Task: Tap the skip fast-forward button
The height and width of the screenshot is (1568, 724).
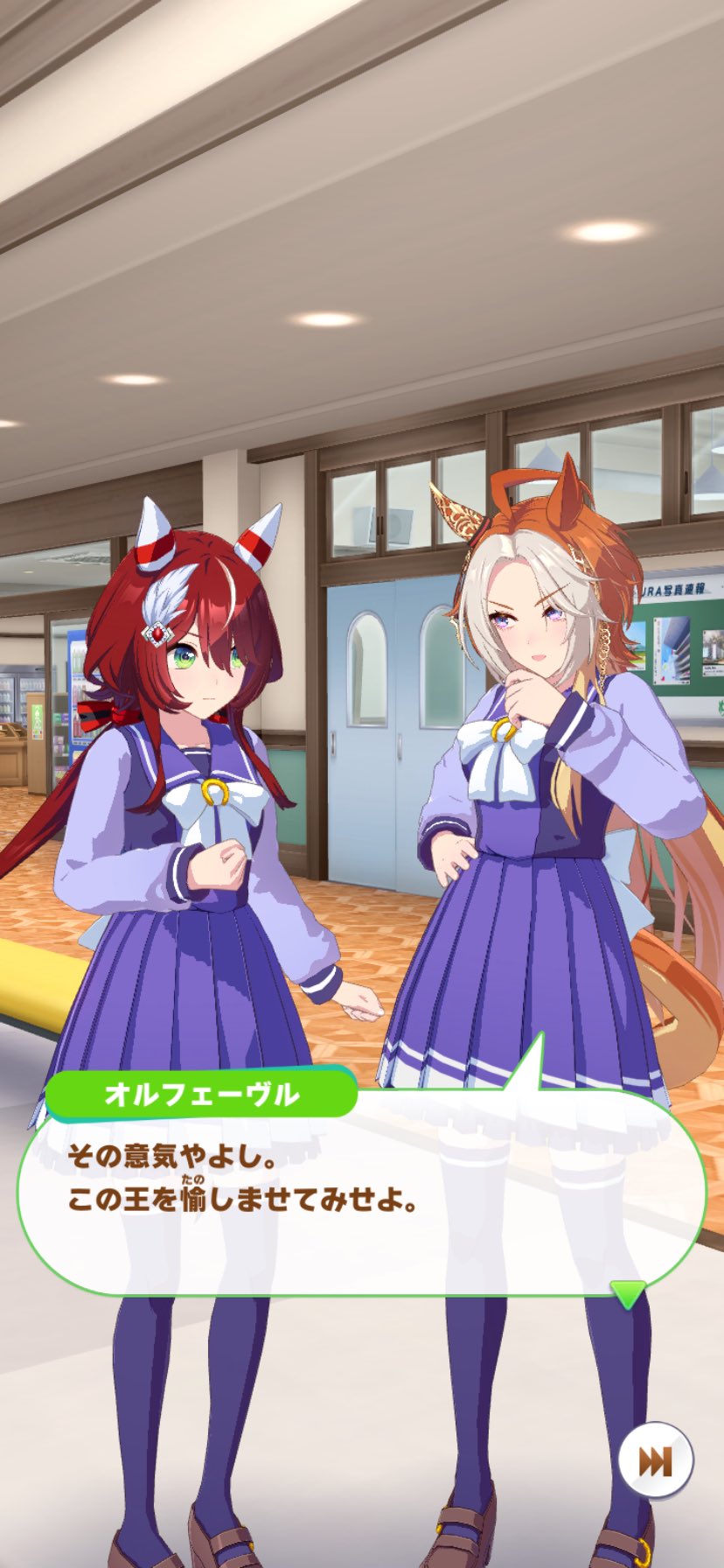Action: pyautogui.click(x=655, y=1460)
